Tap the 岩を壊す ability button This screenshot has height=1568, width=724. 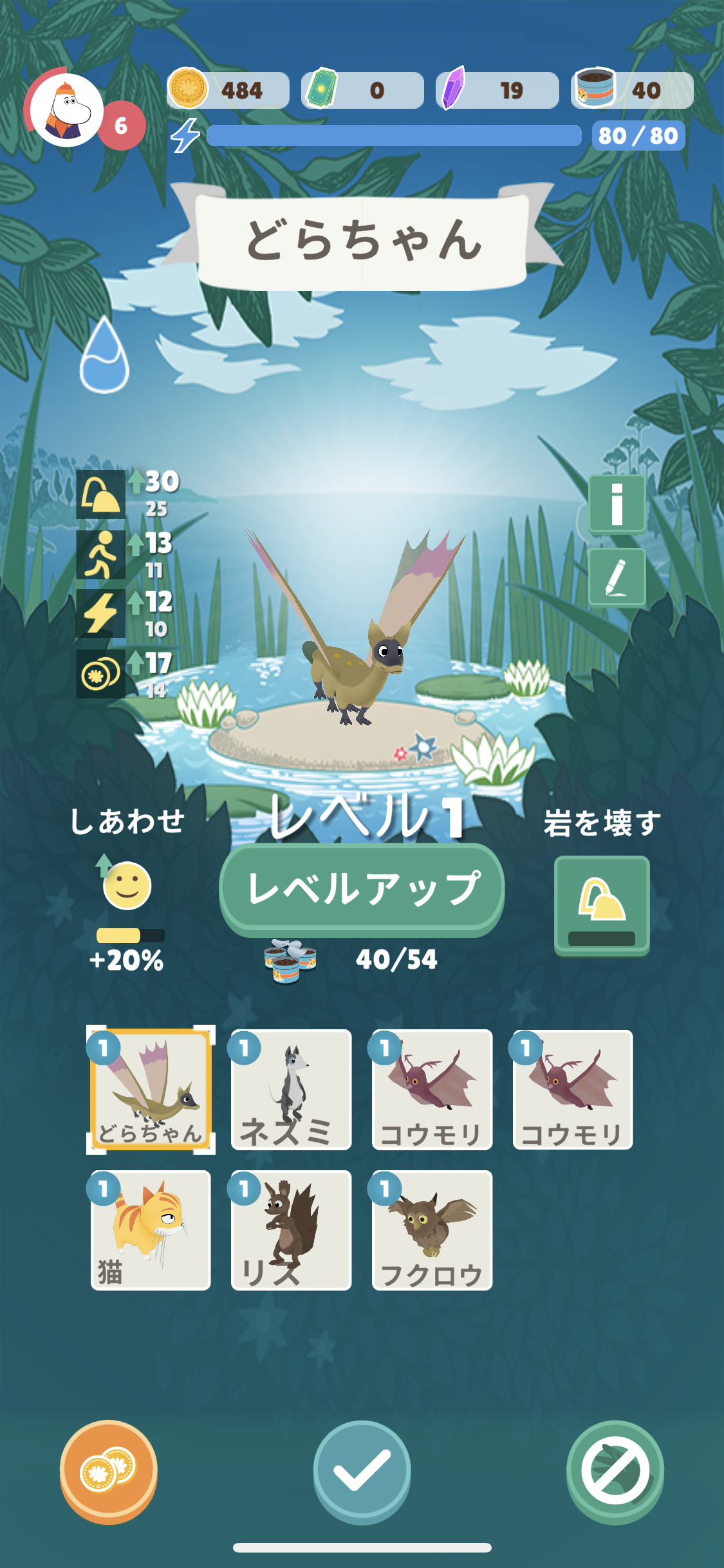(602, 906)
